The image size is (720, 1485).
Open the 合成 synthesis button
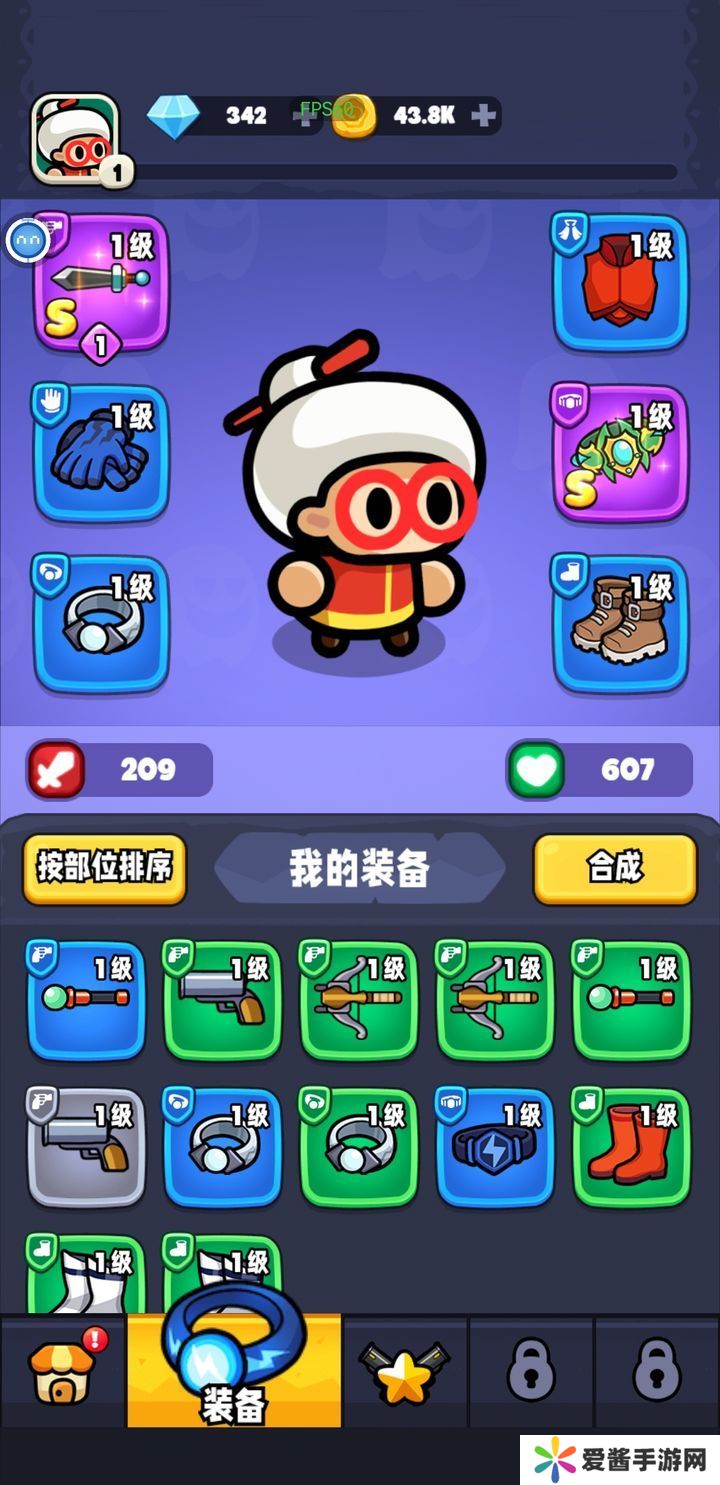click(x=614, y=867)
